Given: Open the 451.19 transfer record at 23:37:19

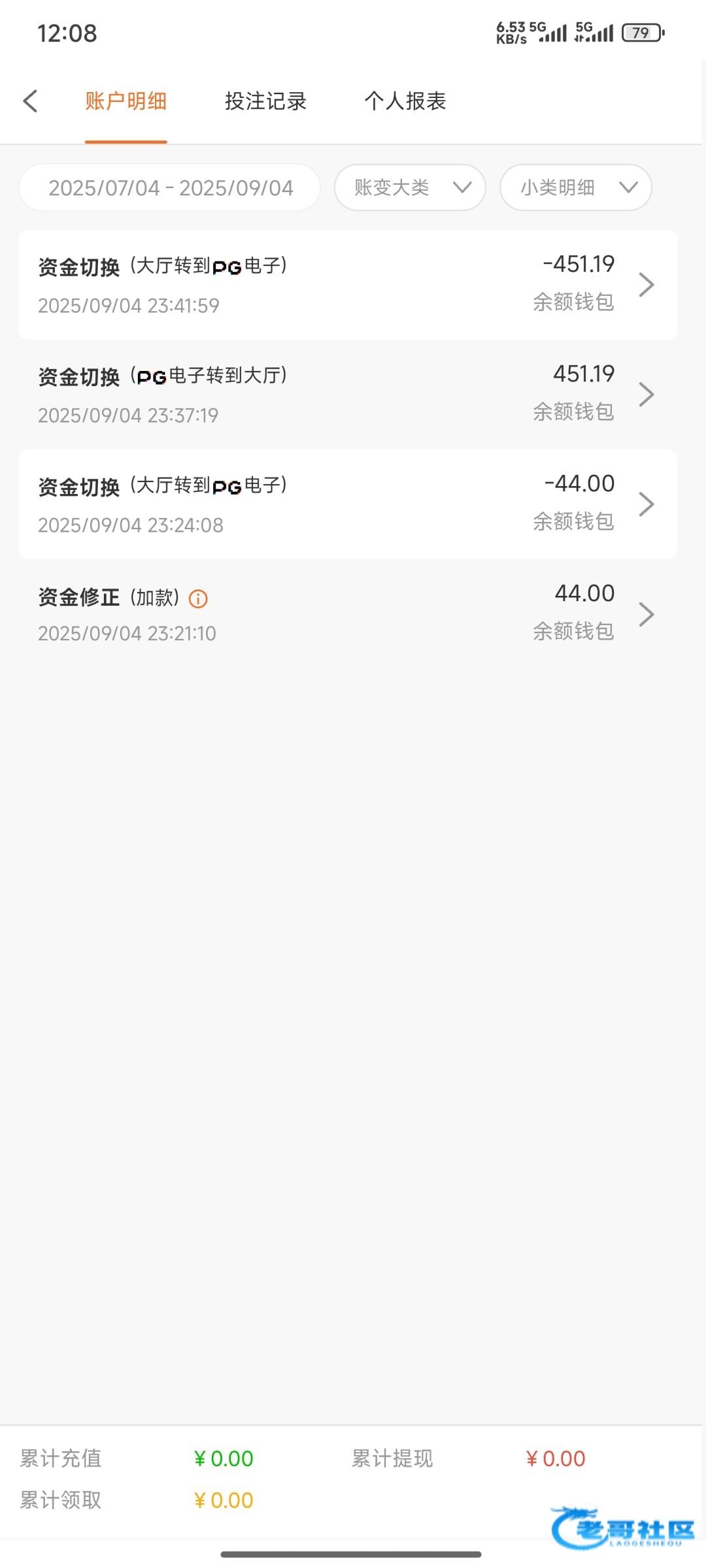Looking at the screenshot, I should [x=348, y=395].
